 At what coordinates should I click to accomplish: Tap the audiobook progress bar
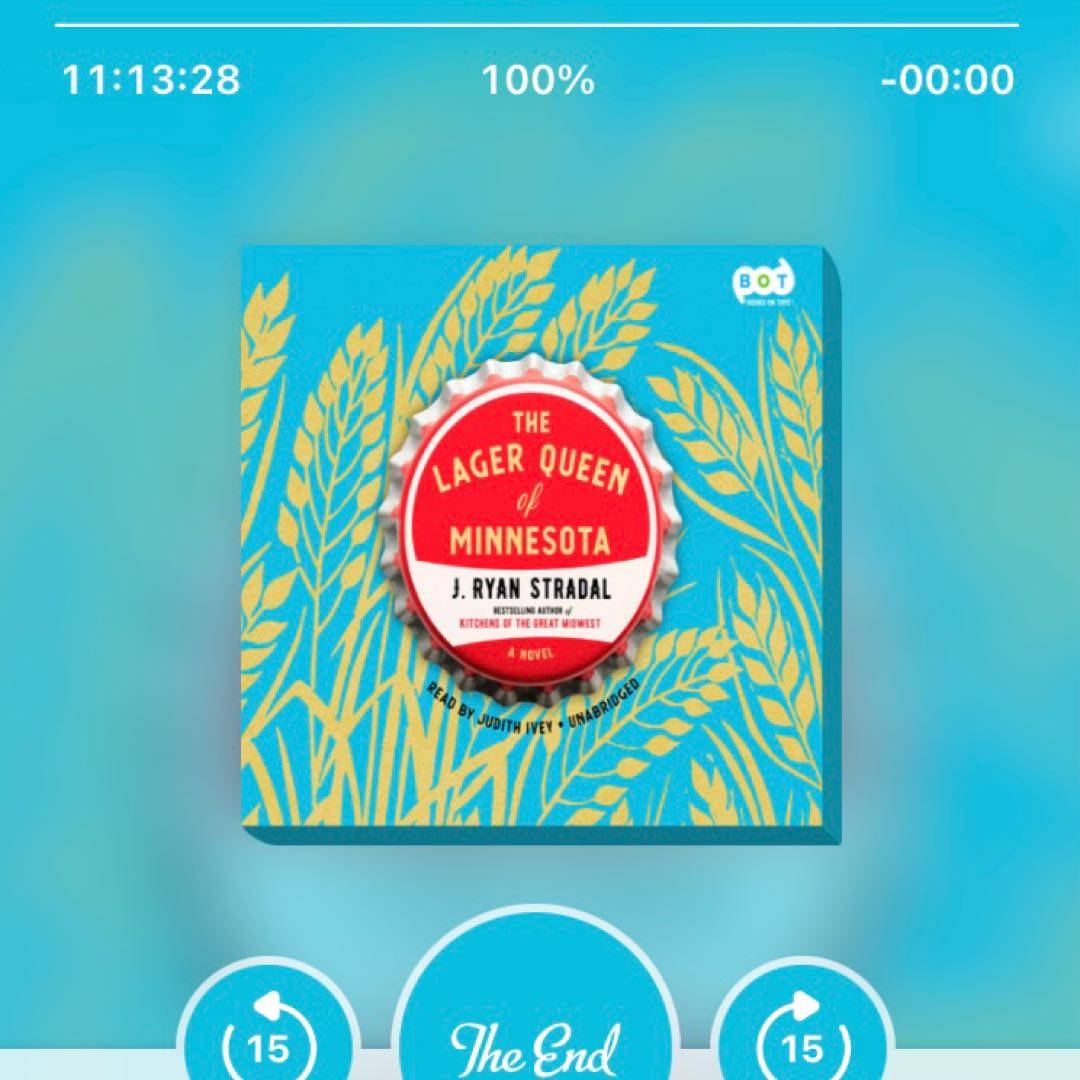tap(537, 24)
